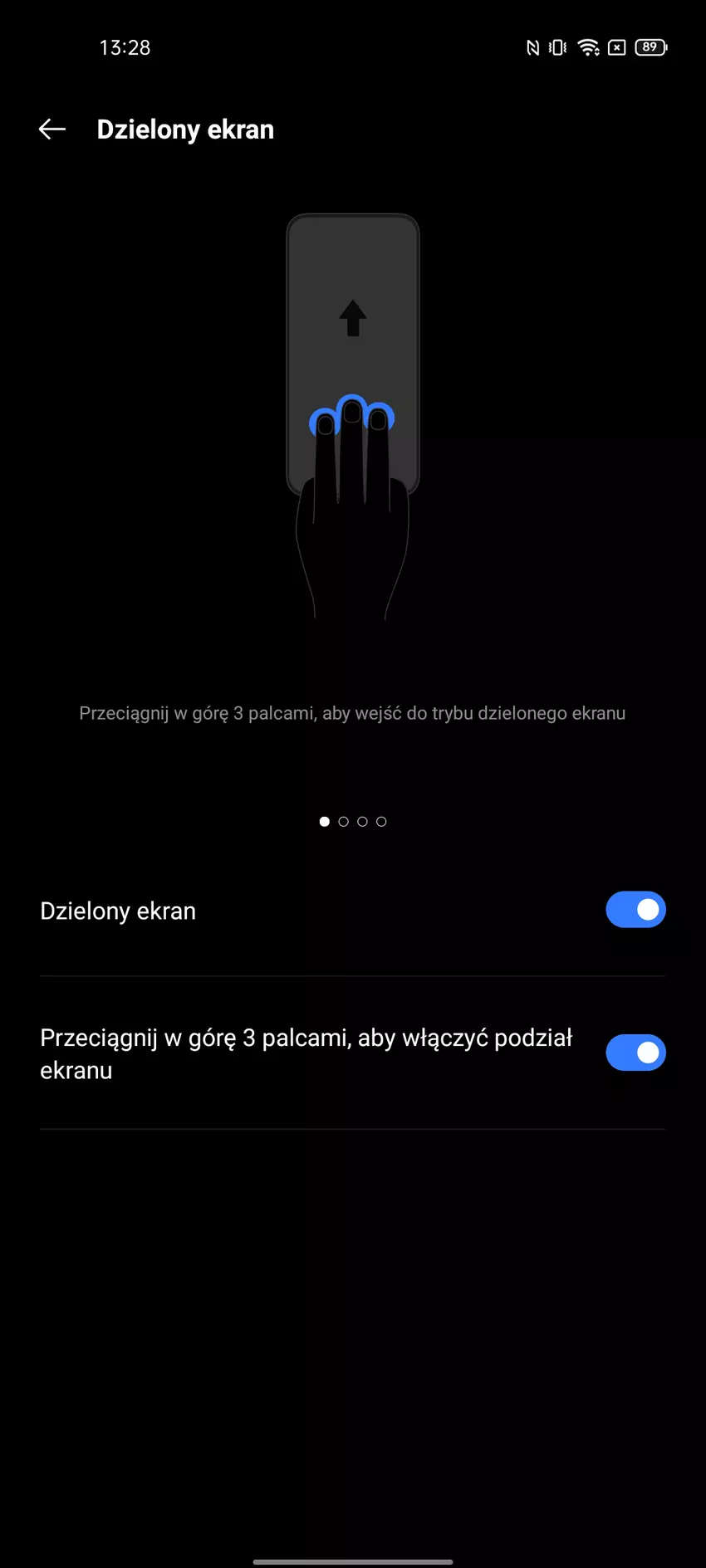This screenshot has height=1568, width=706.
Task: Go back from Dzielony ekran settings
Action: coord(52,129)
